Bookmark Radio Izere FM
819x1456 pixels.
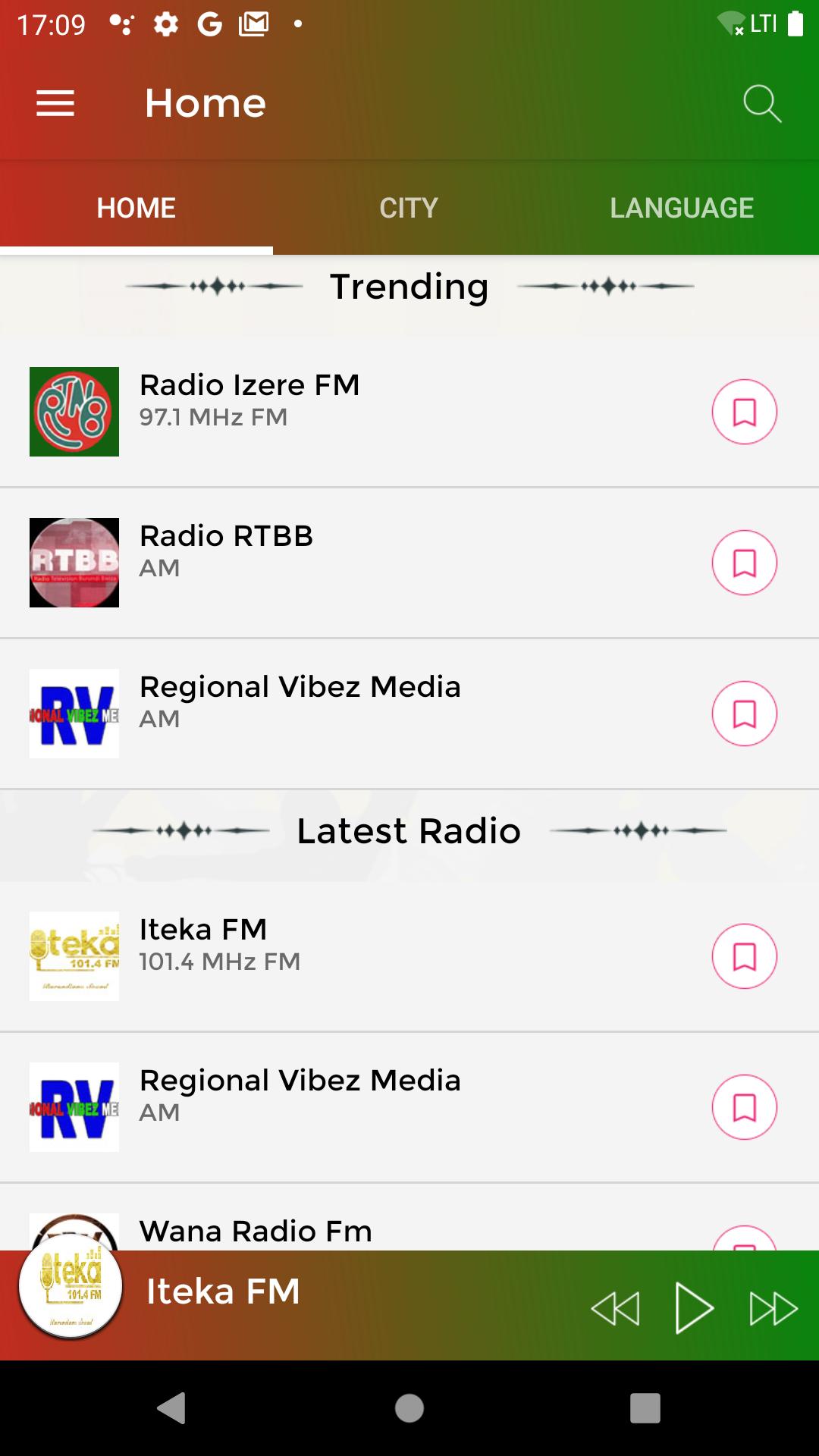pyautogui.click(x=745, y=412)
